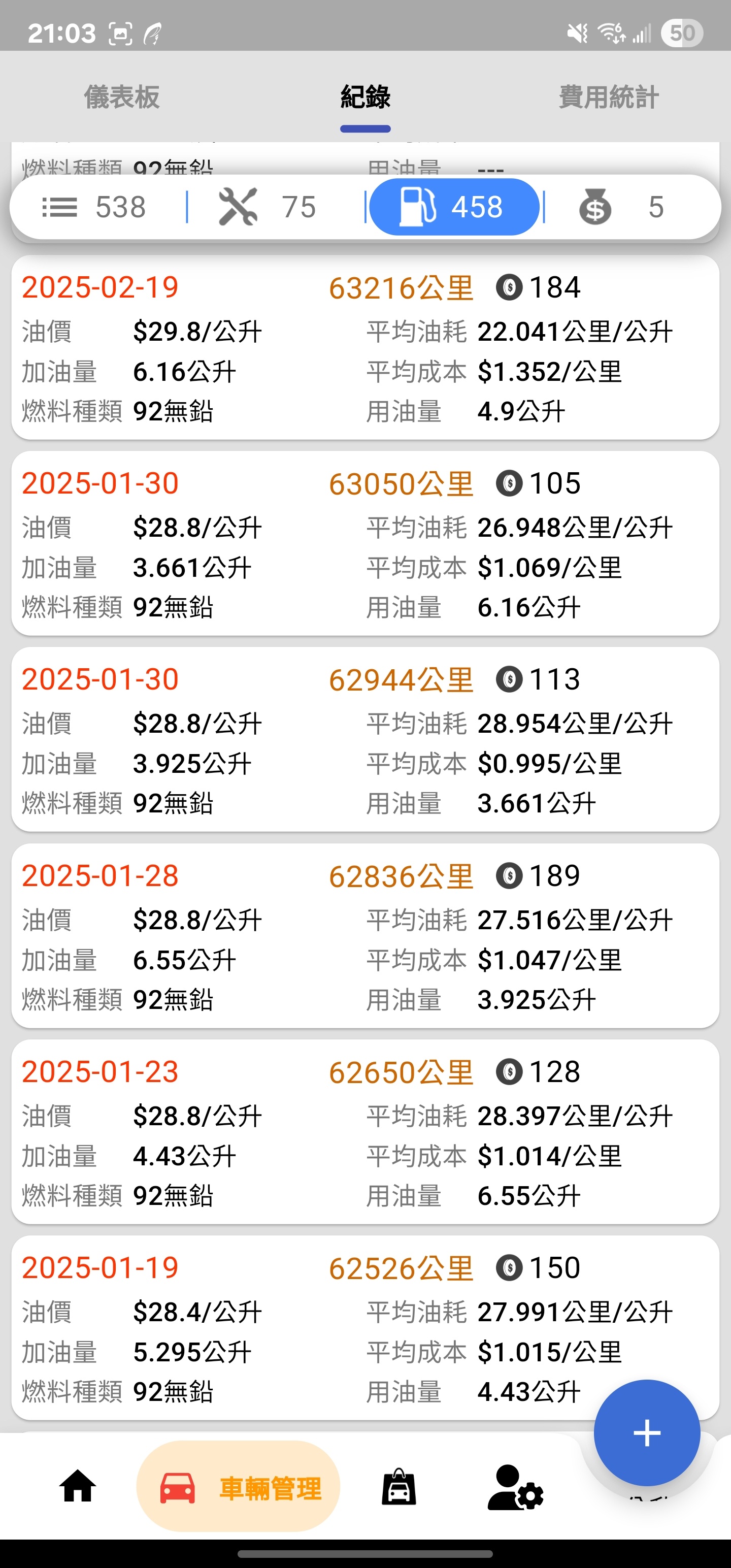Open the user settings tab
731x1568 pixels.
pyautogui.click(x=515, y=1487)
